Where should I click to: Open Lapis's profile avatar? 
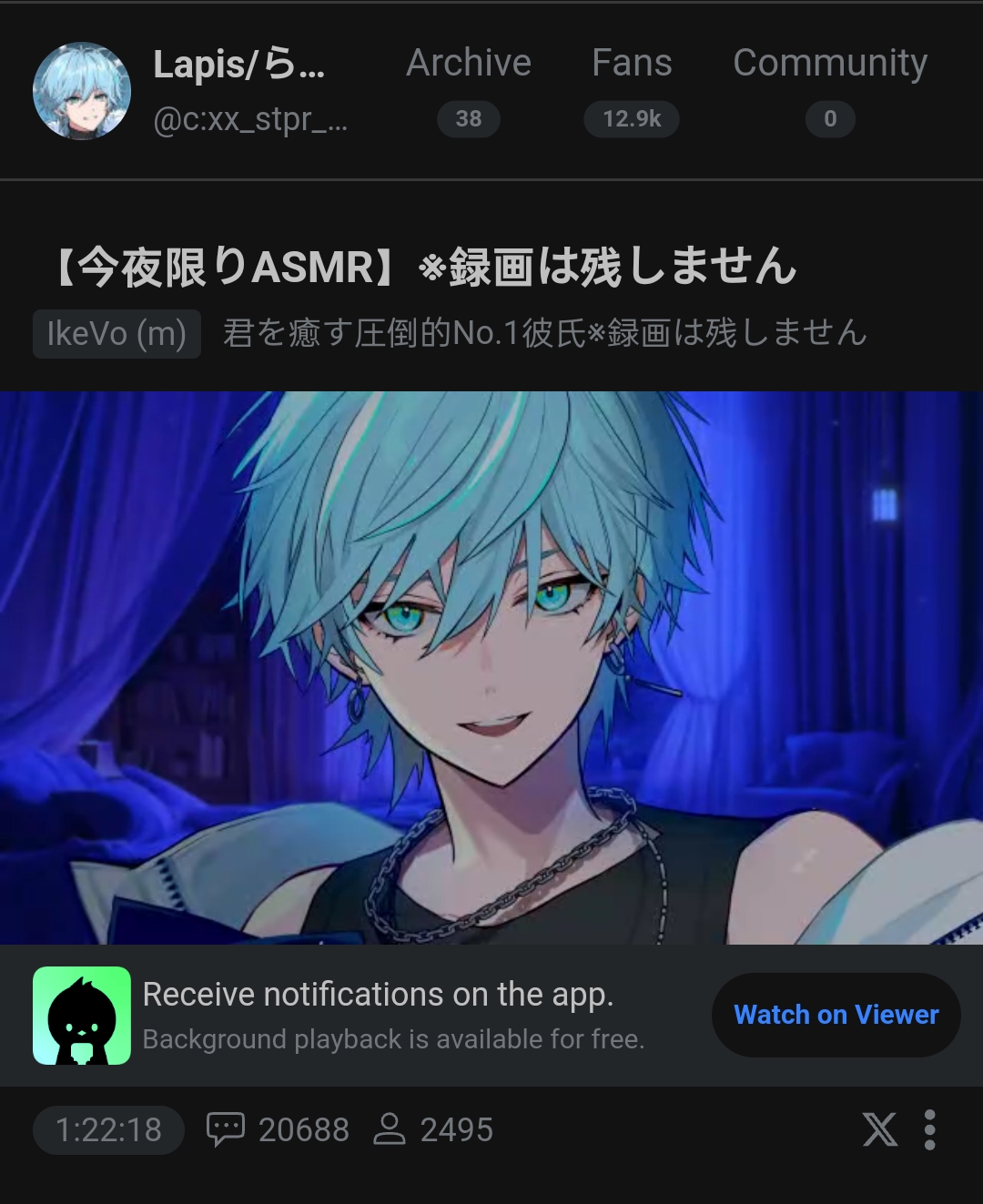(x=82, y=91)
